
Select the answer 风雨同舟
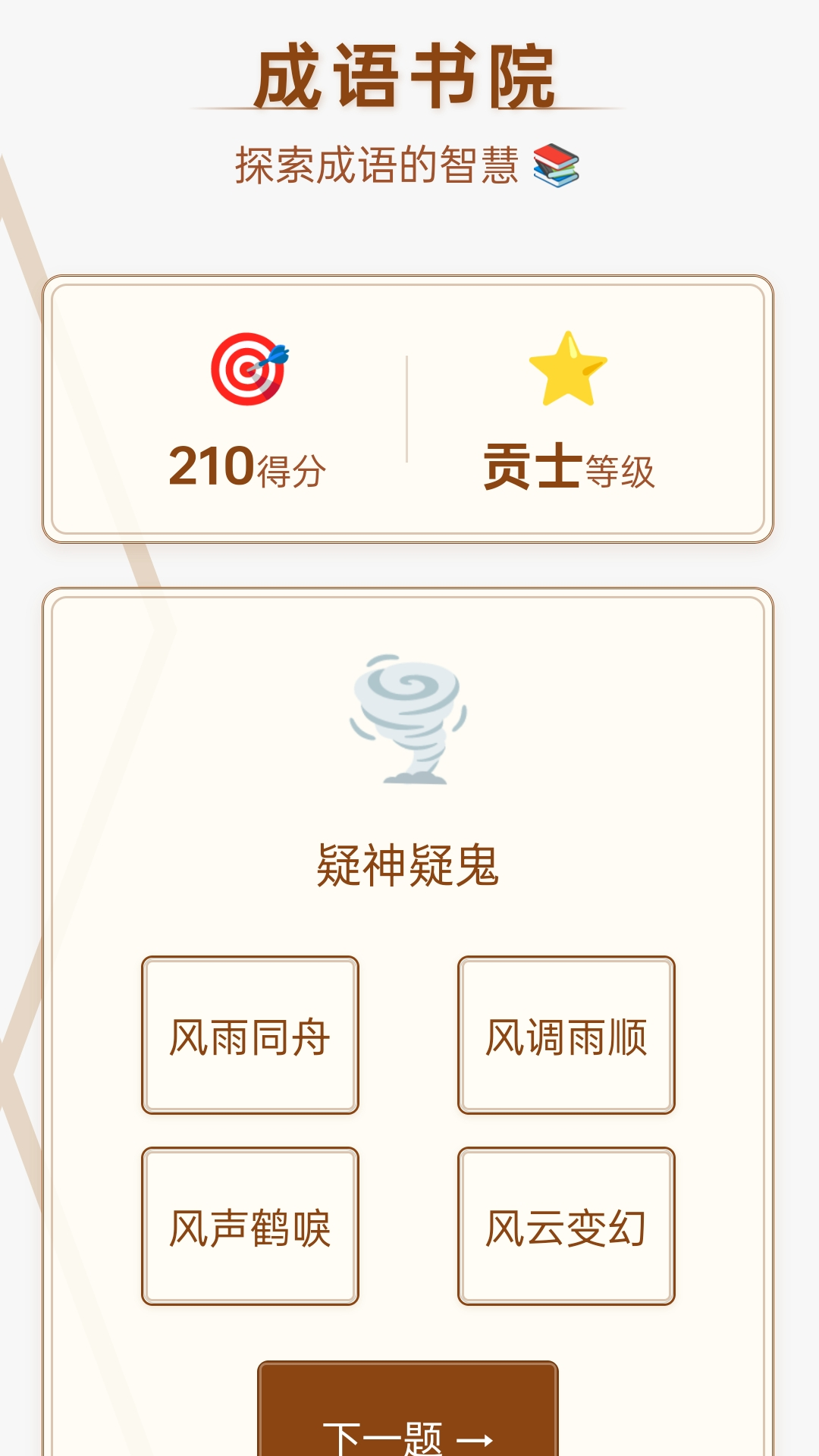250,1035
